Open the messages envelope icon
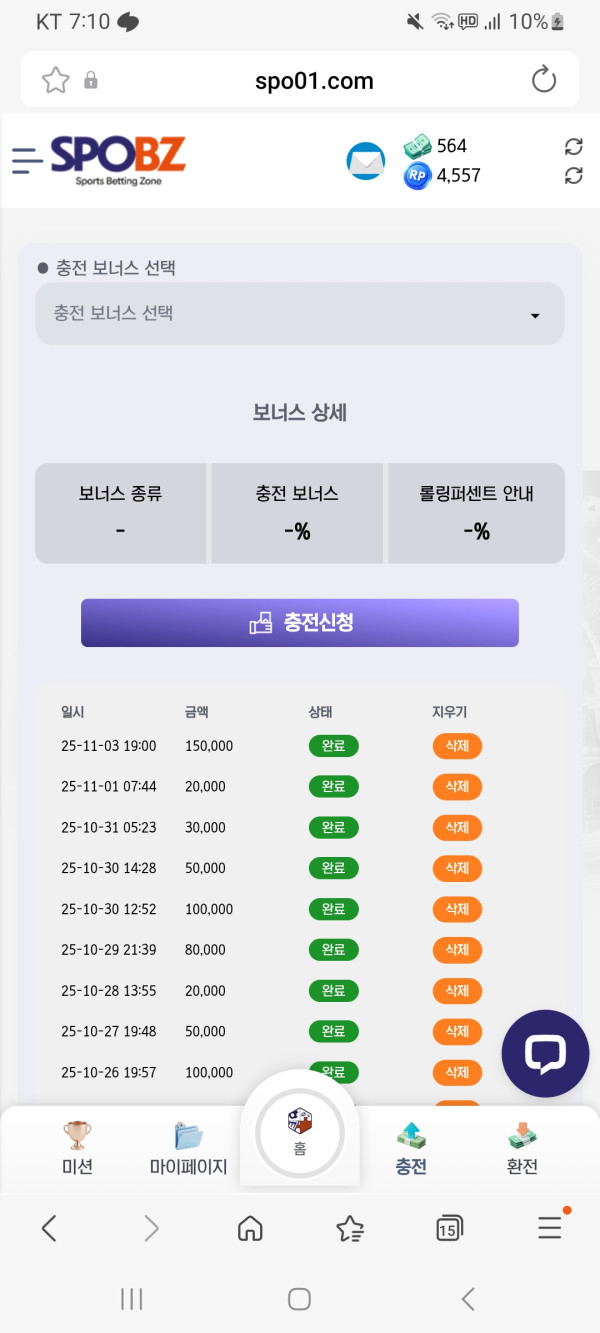This screenshot has height=1333, width=600. pyautogui.click(x=366, y=161)
